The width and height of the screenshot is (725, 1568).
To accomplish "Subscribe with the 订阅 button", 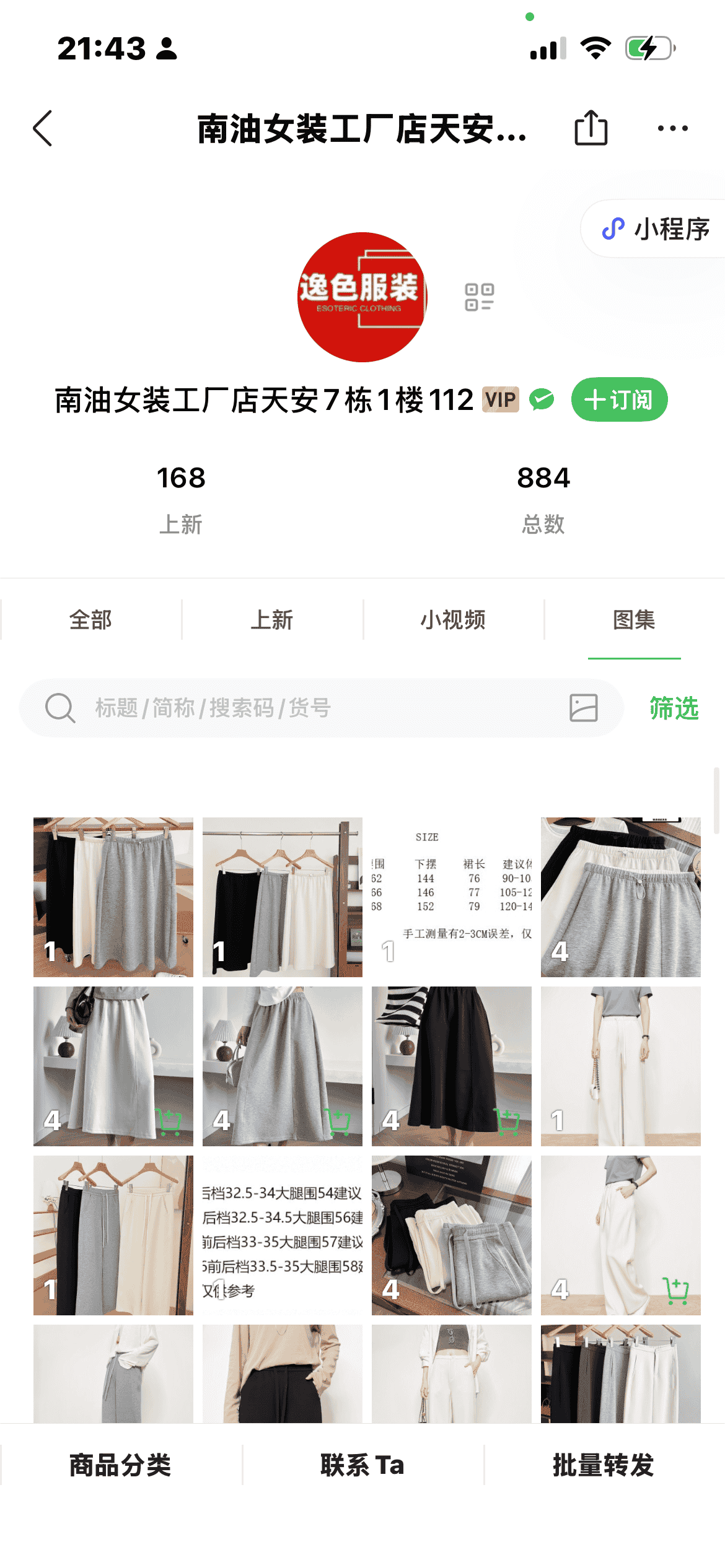I will click(x=618, y=399).
